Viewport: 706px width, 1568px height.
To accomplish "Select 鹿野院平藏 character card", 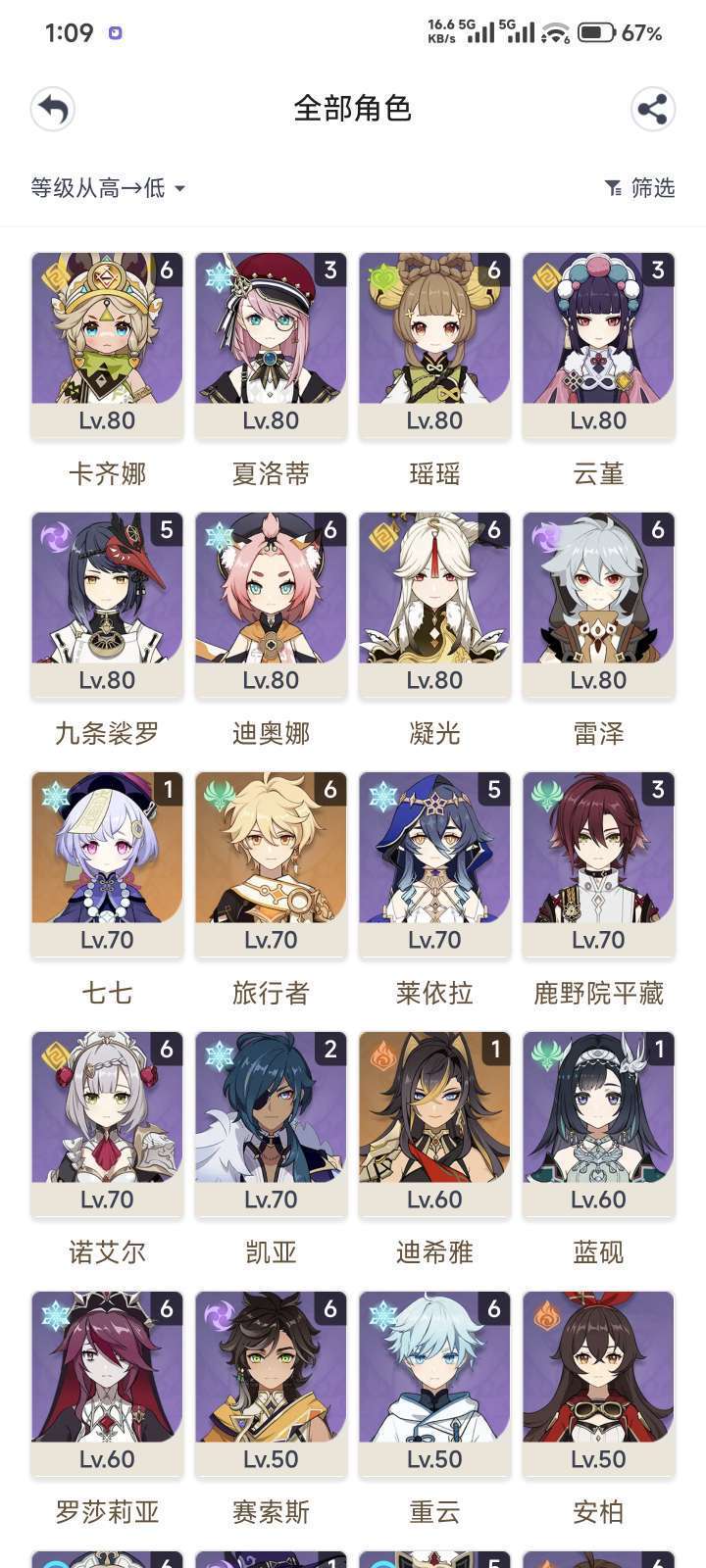I will (598, 864).
